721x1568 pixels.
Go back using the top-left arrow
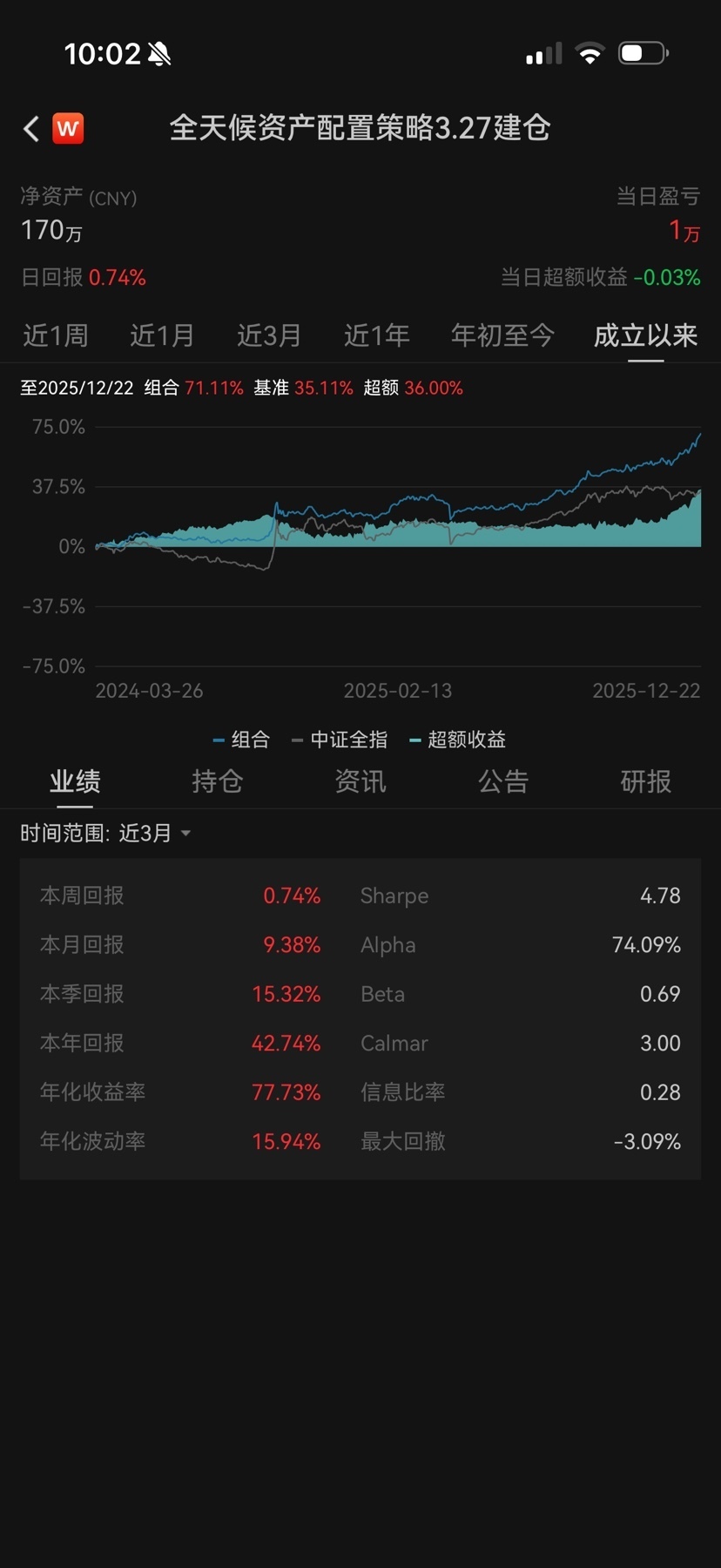pyautogui.click(x=31, y=129)
